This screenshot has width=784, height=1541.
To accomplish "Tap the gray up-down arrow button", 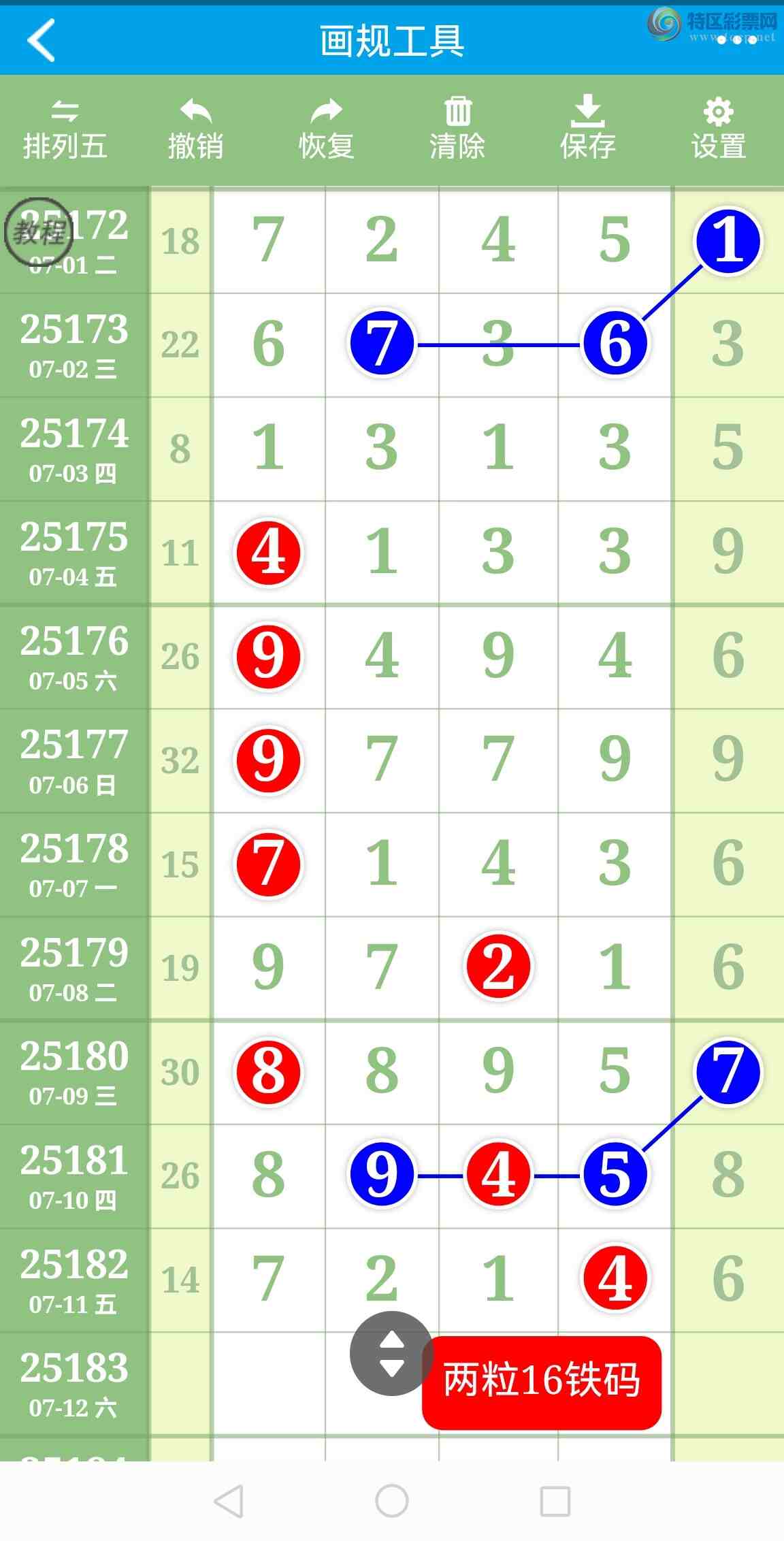I will [x=391, y=1354].
